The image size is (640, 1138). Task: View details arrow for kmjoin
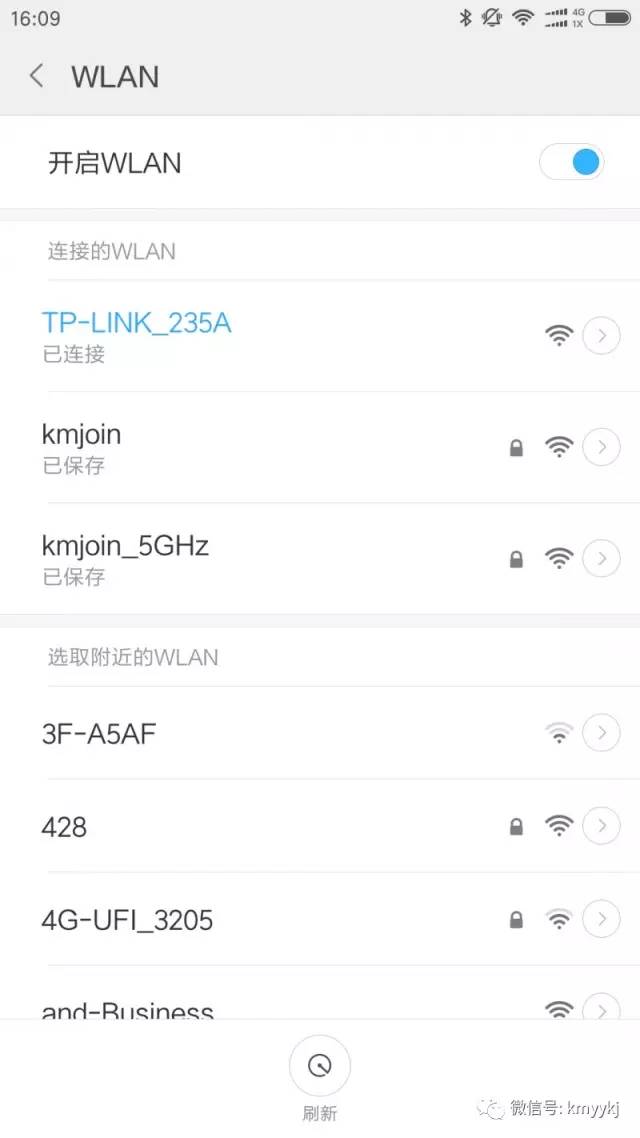click(601, 448)
